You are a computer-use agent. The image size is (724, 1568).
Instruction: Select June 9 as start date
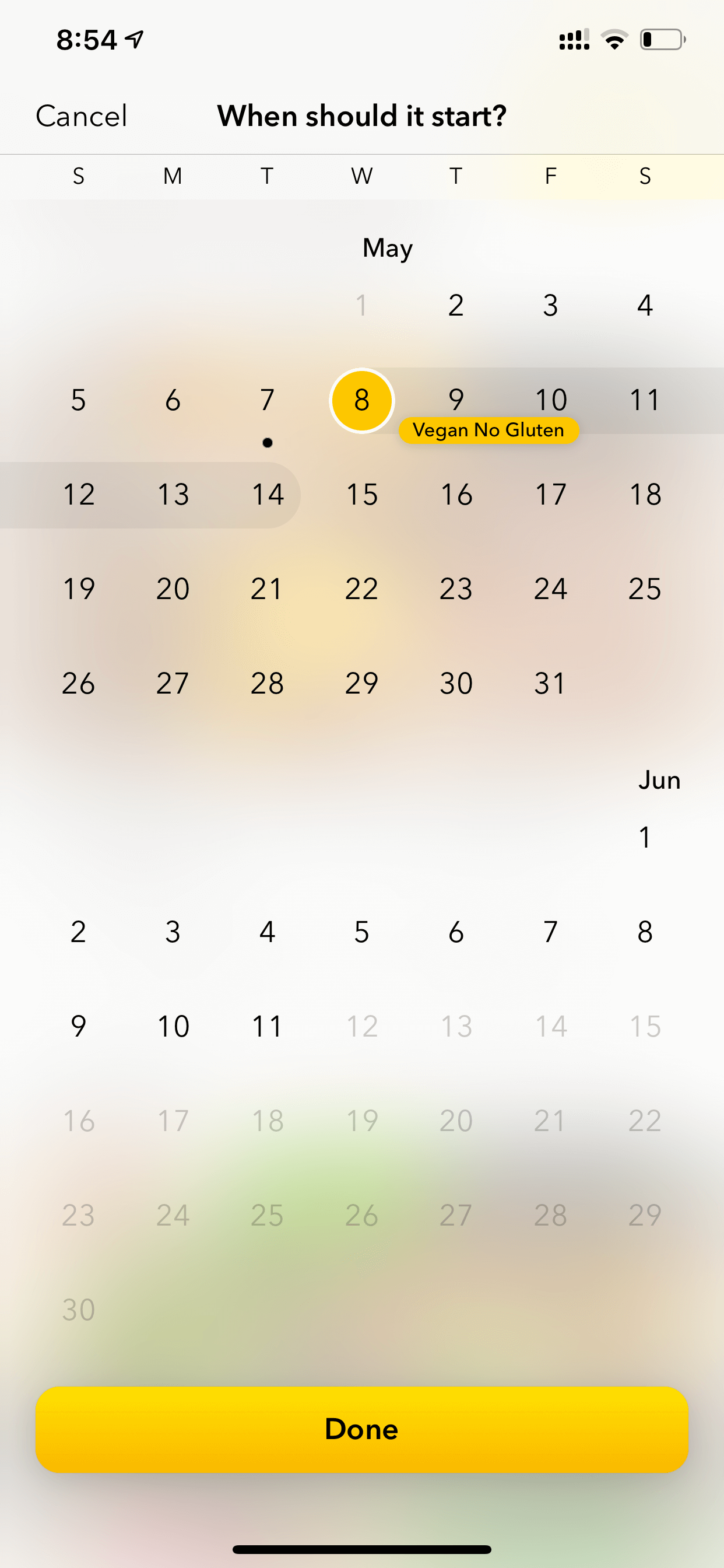(x=79, y=1025)
